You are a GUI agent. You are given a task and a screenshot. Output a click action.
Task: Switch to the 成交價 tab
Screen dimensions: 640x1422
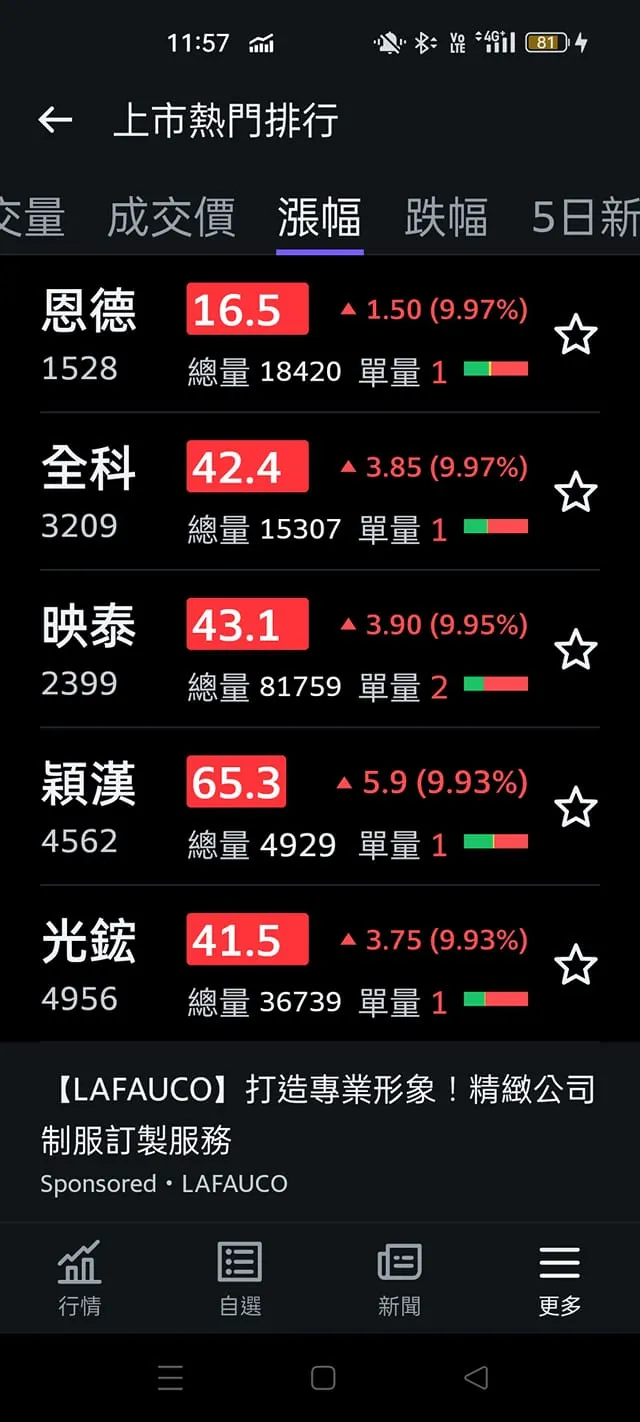(x=171, y=217)
